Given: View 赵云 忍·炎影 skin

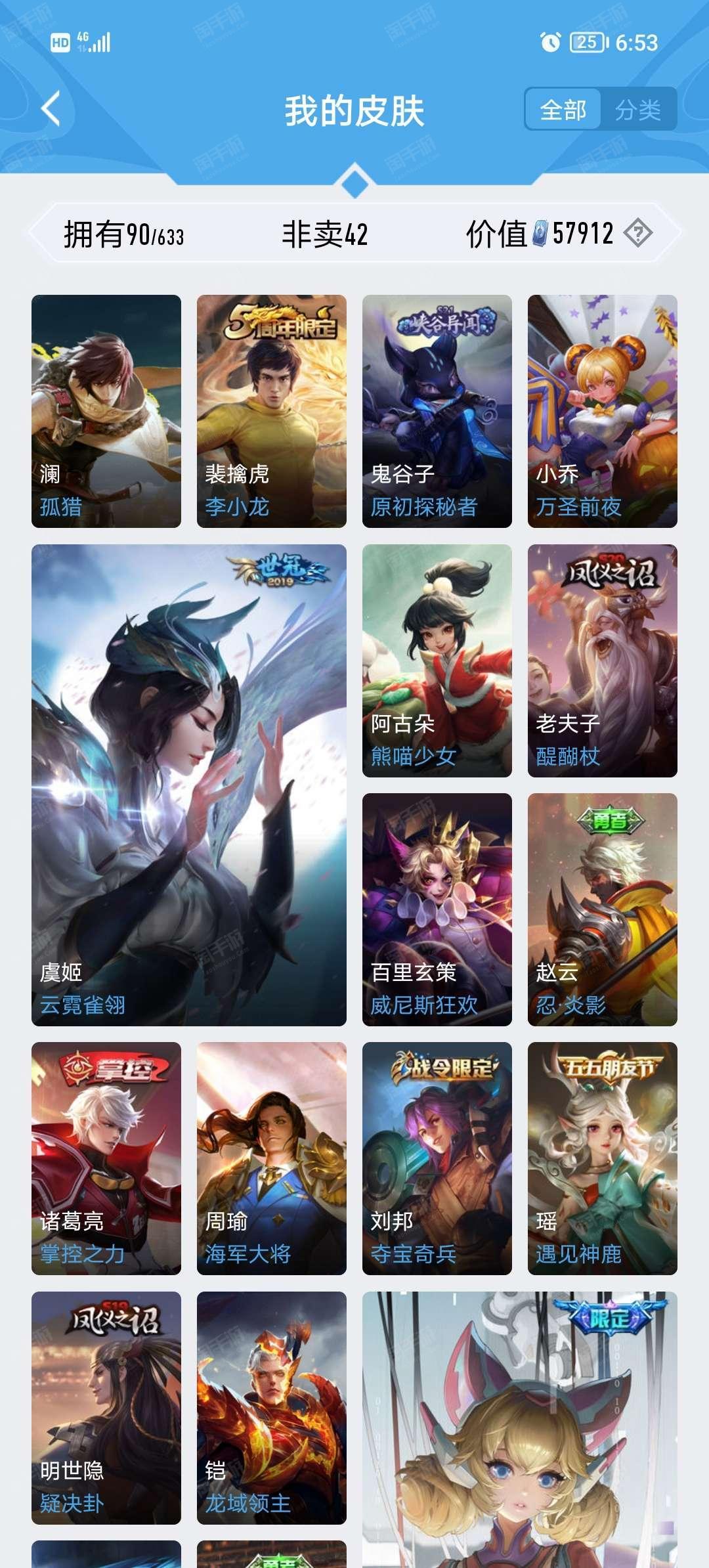Looking at the screenshot, I should [x=603, y=909].
